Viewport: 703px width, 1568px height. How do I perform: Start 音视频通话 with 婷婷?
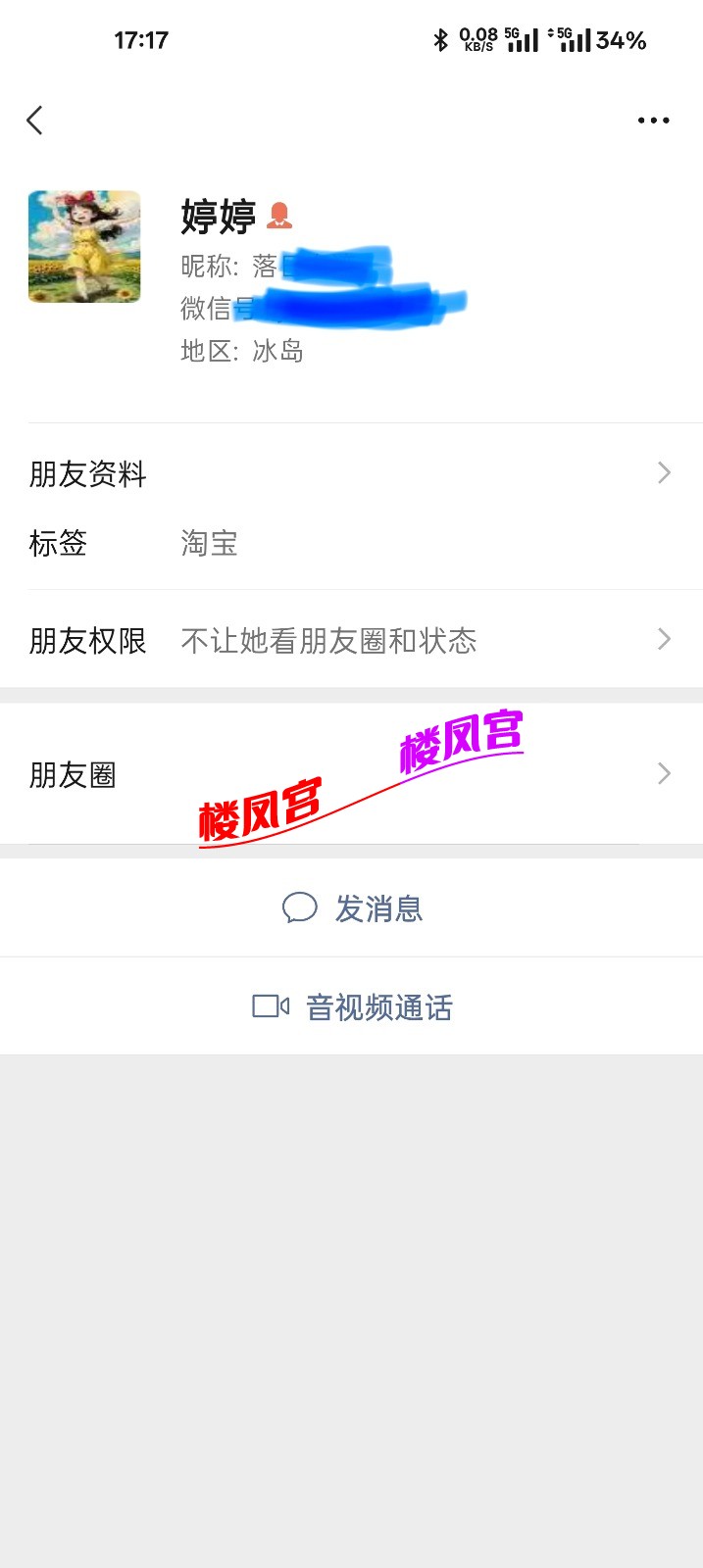353,1007
